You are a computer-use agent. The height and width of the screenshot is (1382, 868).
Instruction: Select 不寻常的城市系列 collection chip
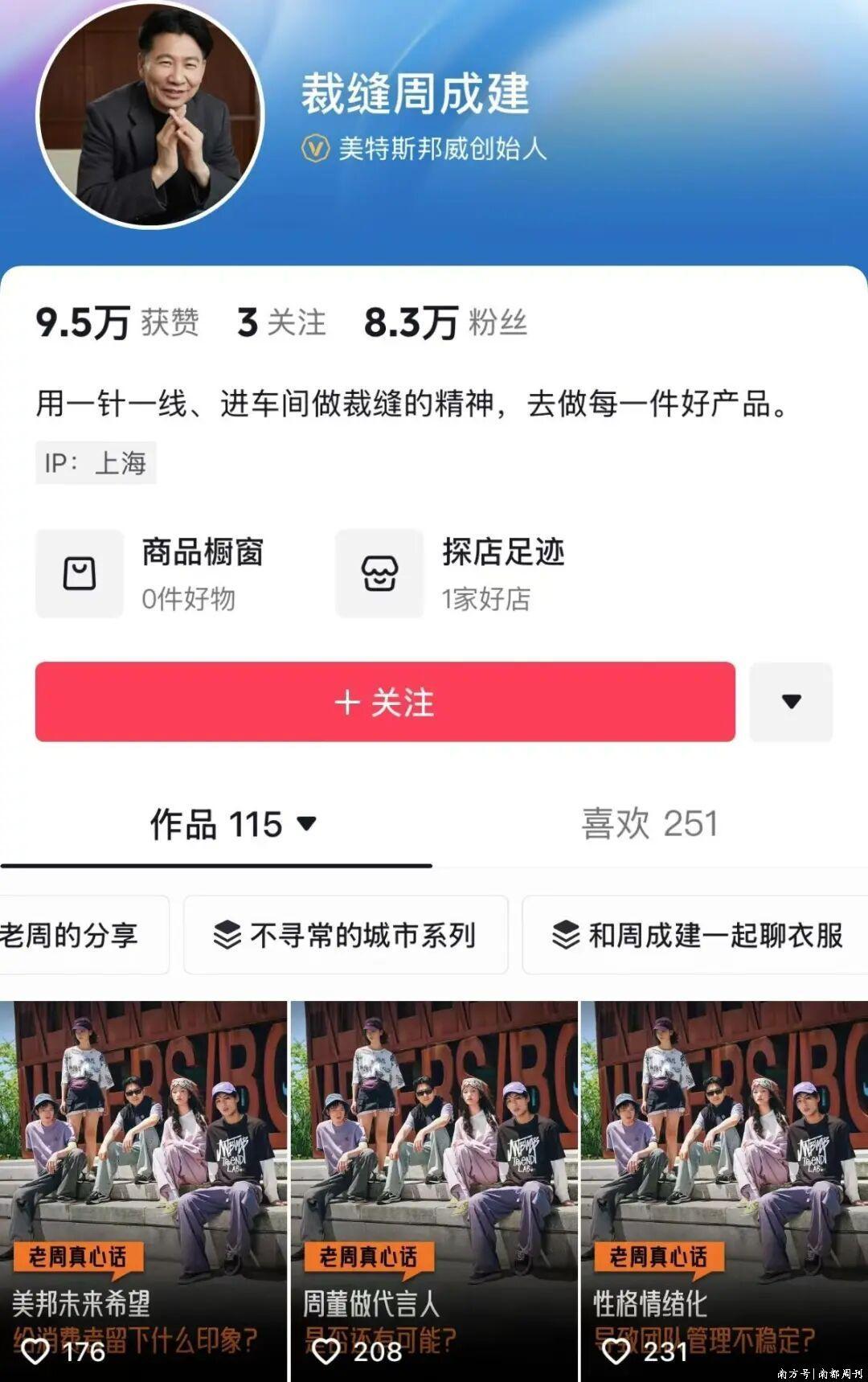[x=346, y=935]
